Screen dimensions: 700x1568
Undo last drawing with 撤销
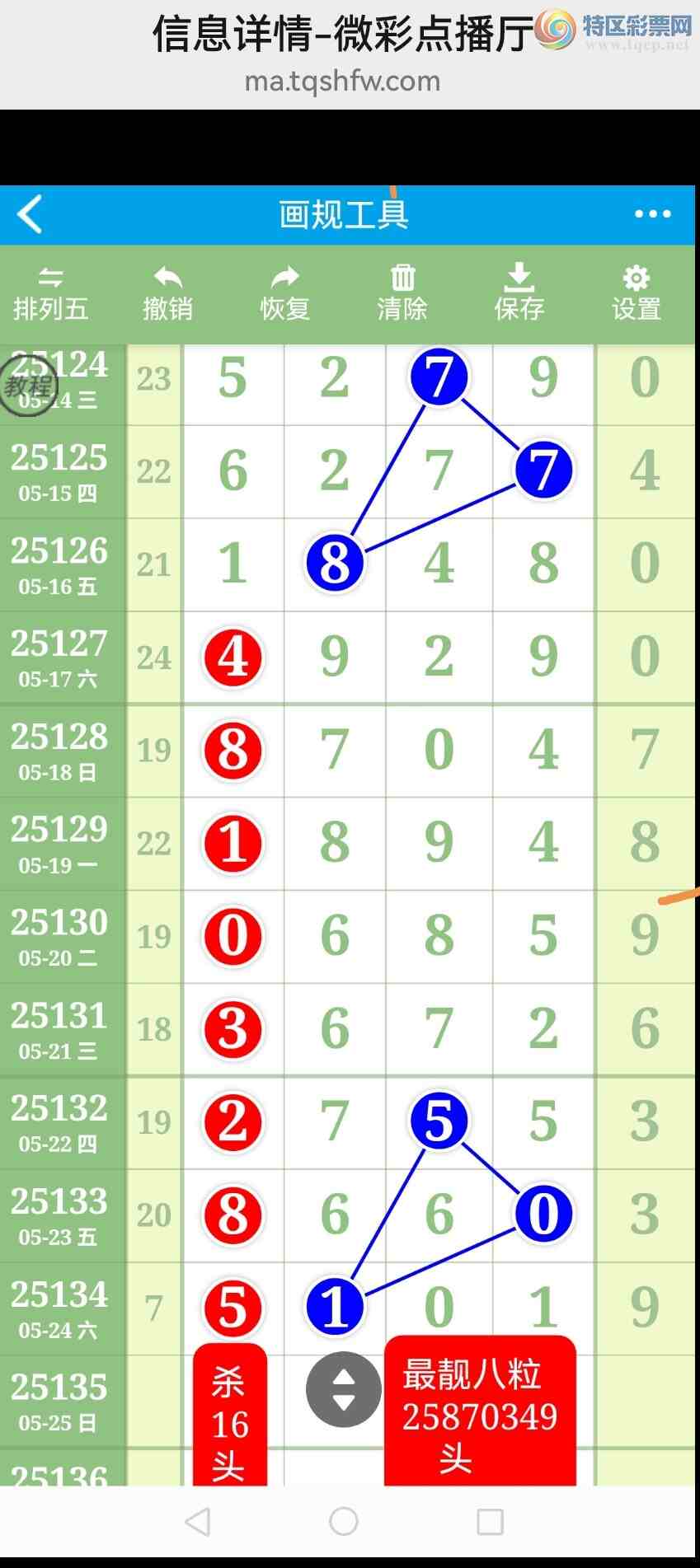coord(167,294)
